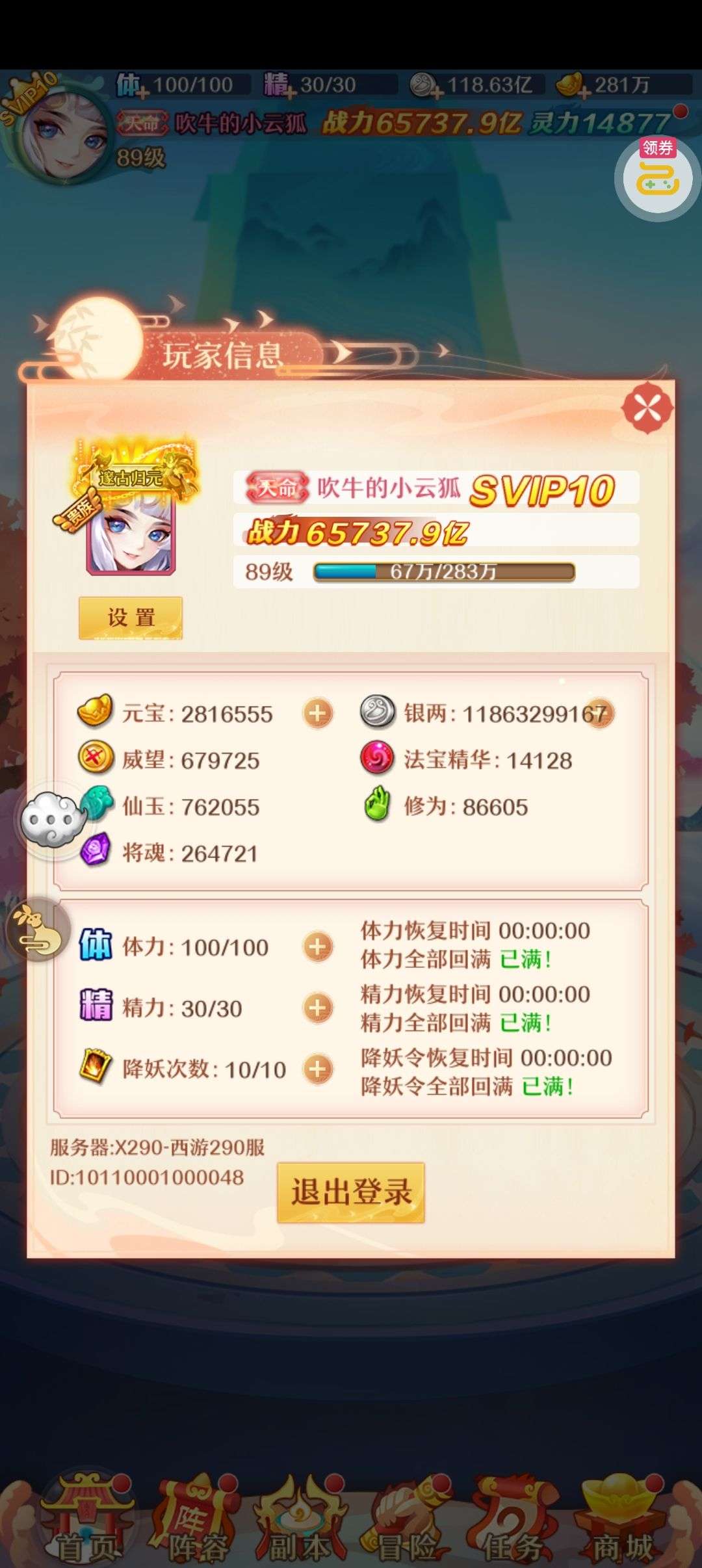Switch to the 首页 tab

click(x=88, y=1520)
